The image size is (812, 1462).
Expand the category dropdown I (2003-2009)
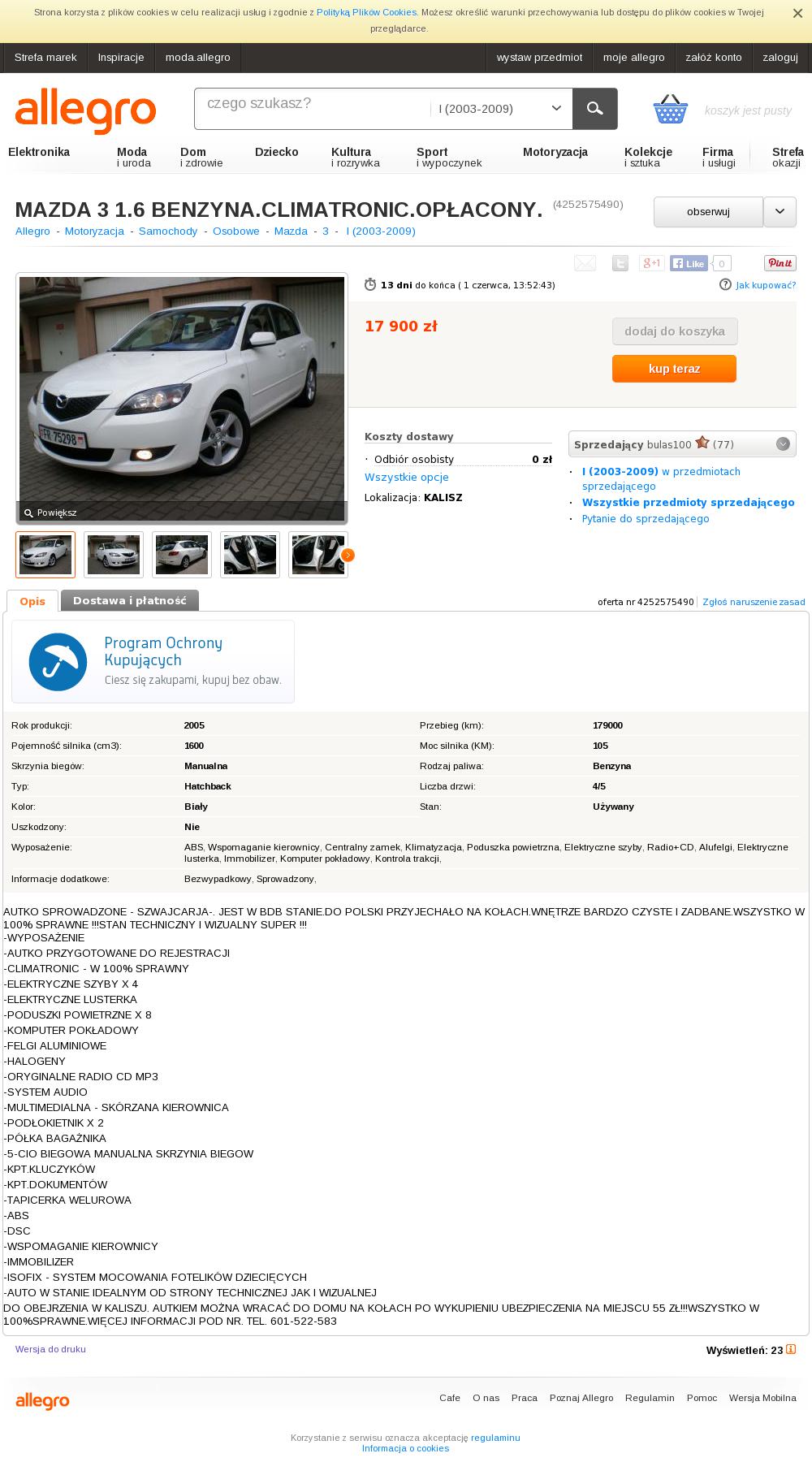[x=500, y=109]
